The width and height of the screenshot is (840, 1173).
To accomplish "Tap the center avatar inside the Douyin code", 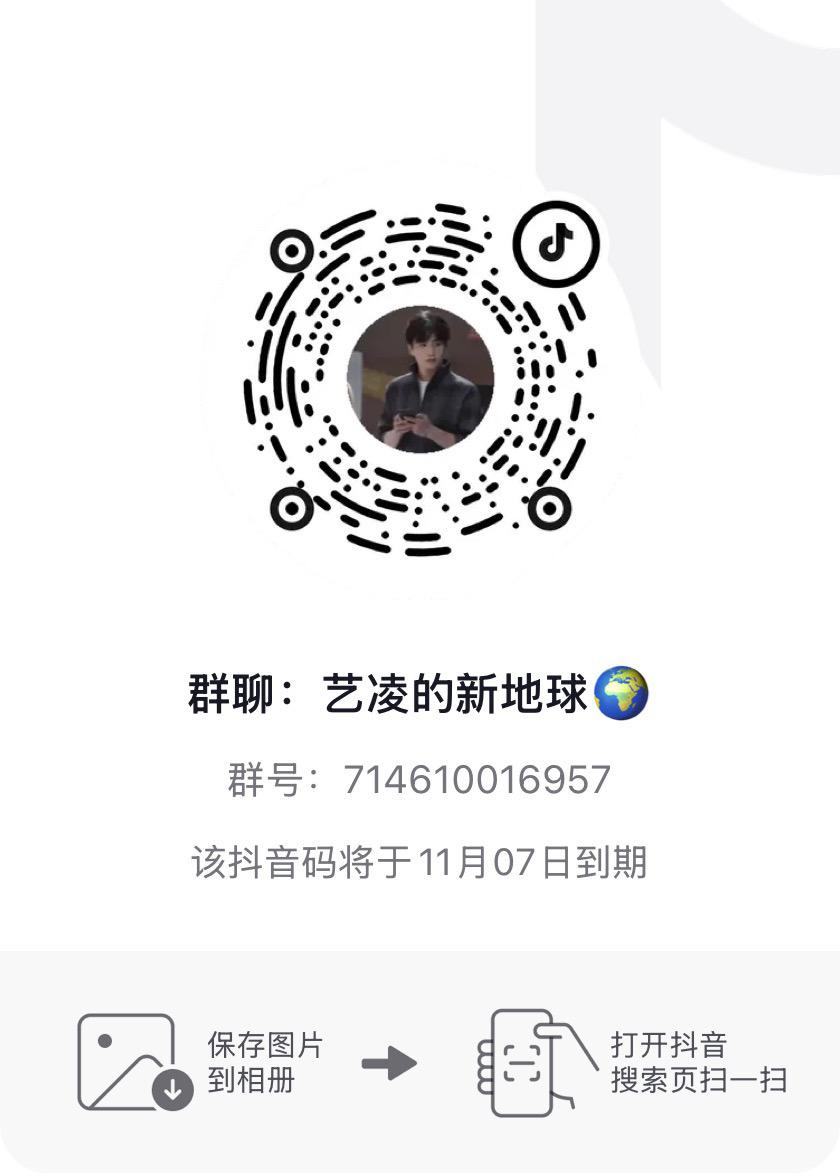I will point(419,380).
